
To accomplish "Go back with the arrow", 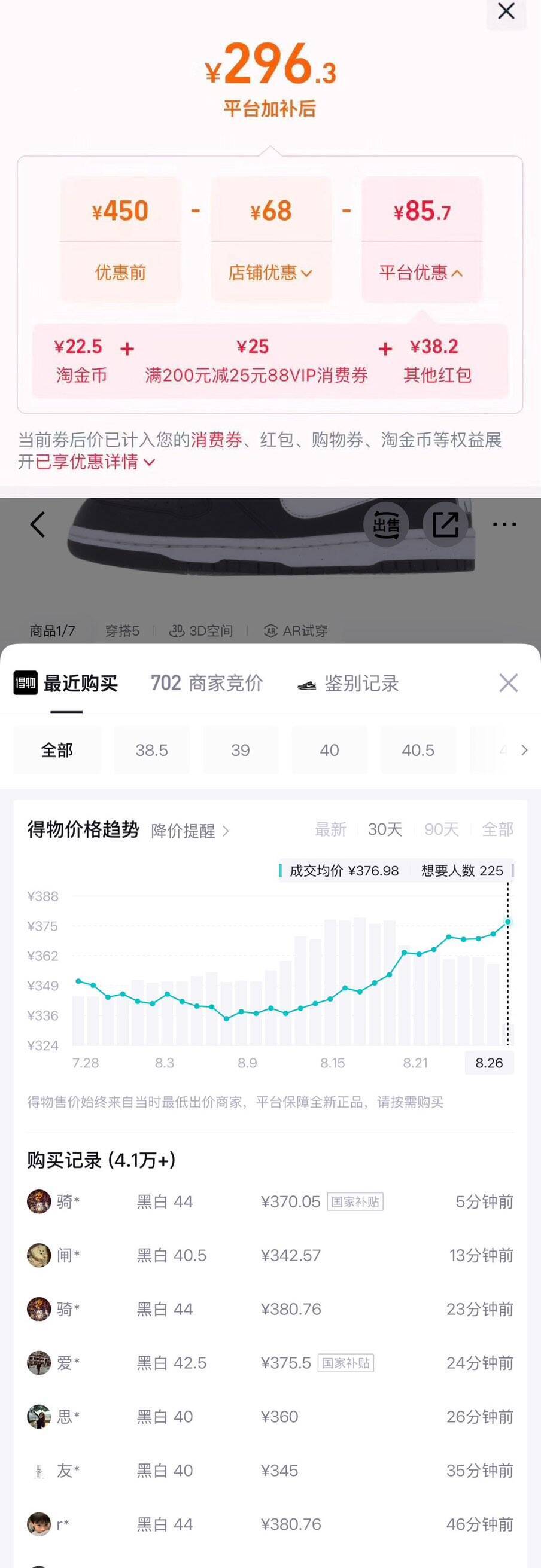I will click(38, 524).
